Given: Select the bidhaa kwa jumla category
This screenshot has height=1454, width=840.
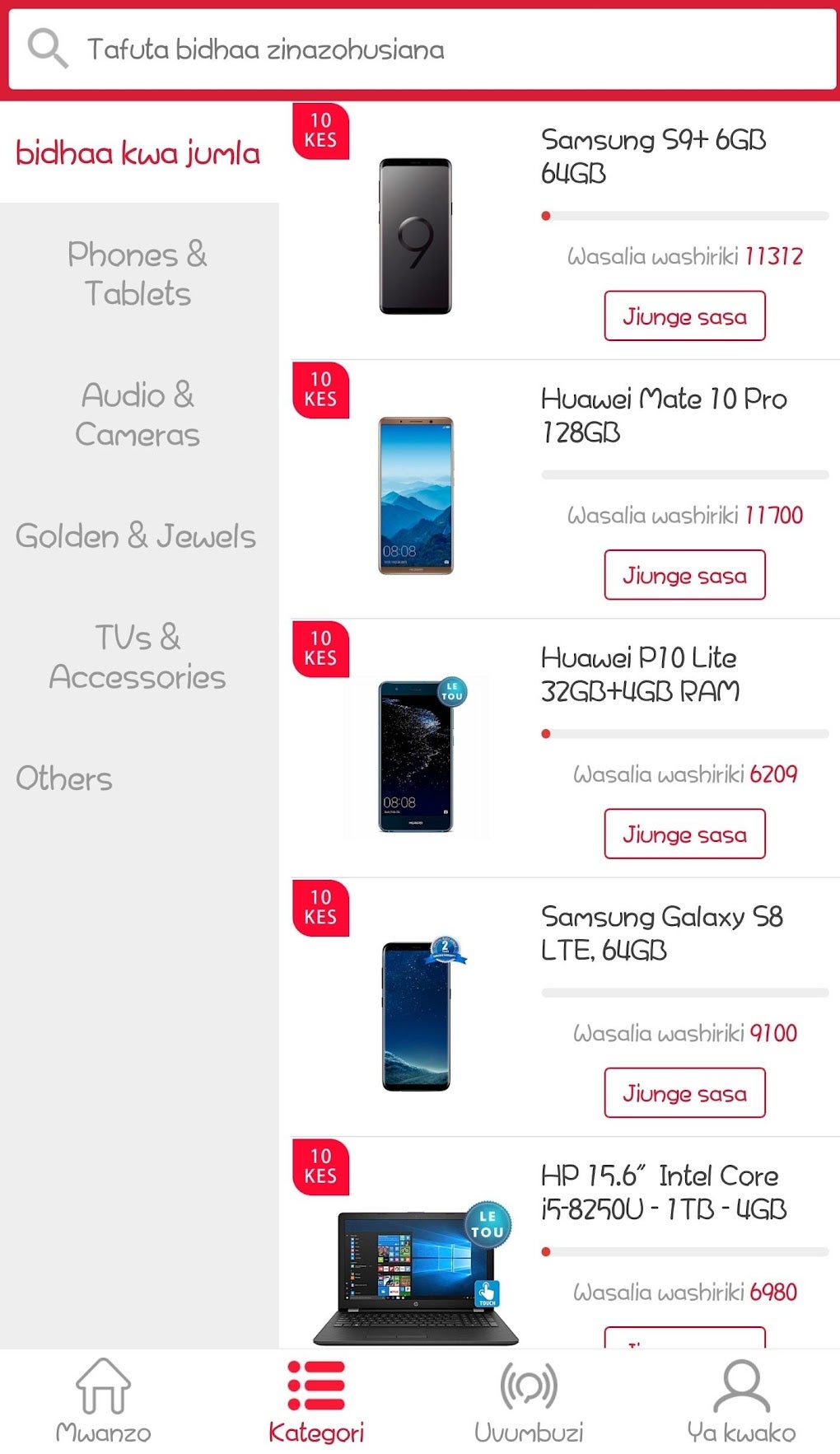Looking at the screenshot, I should (138, 153).
